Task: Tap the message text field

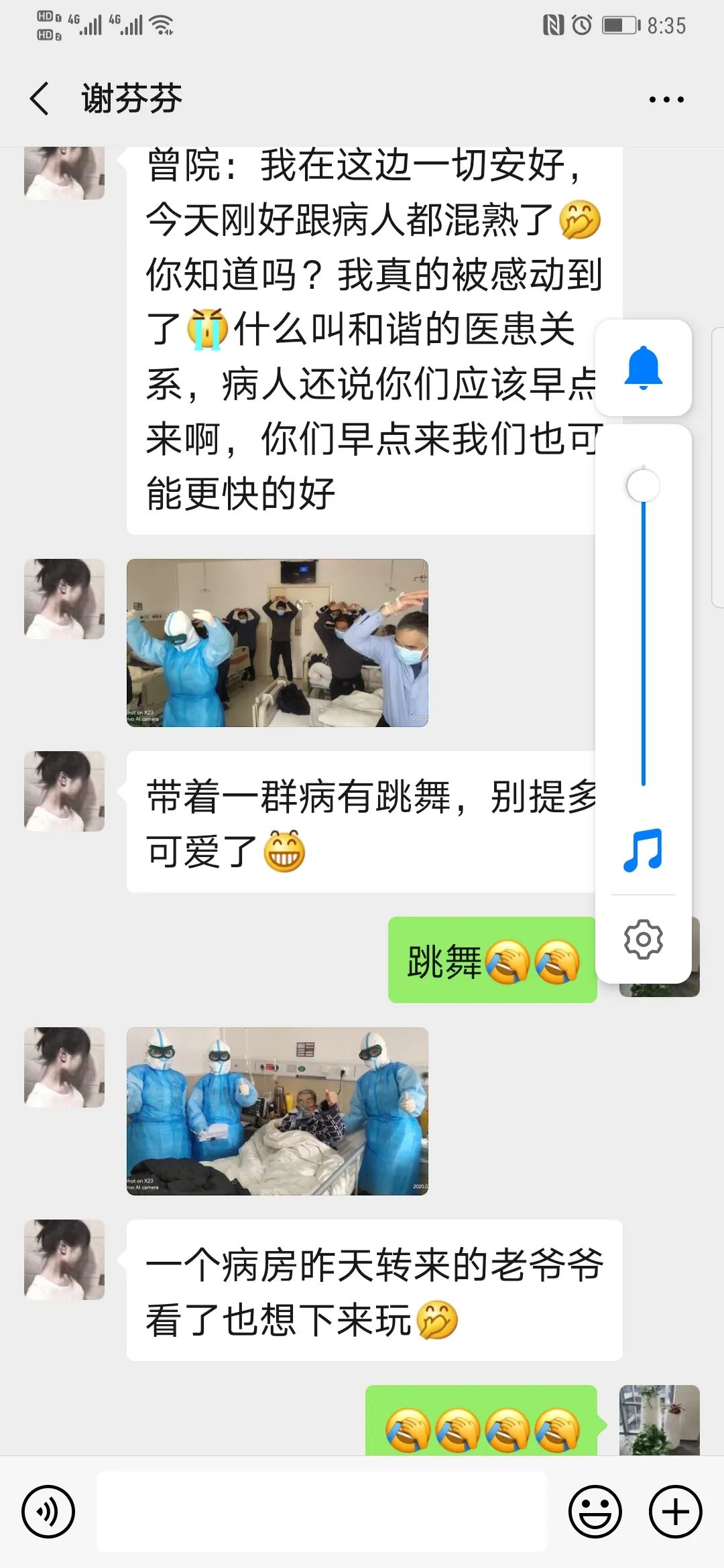Action: [x=322, y=1512]
